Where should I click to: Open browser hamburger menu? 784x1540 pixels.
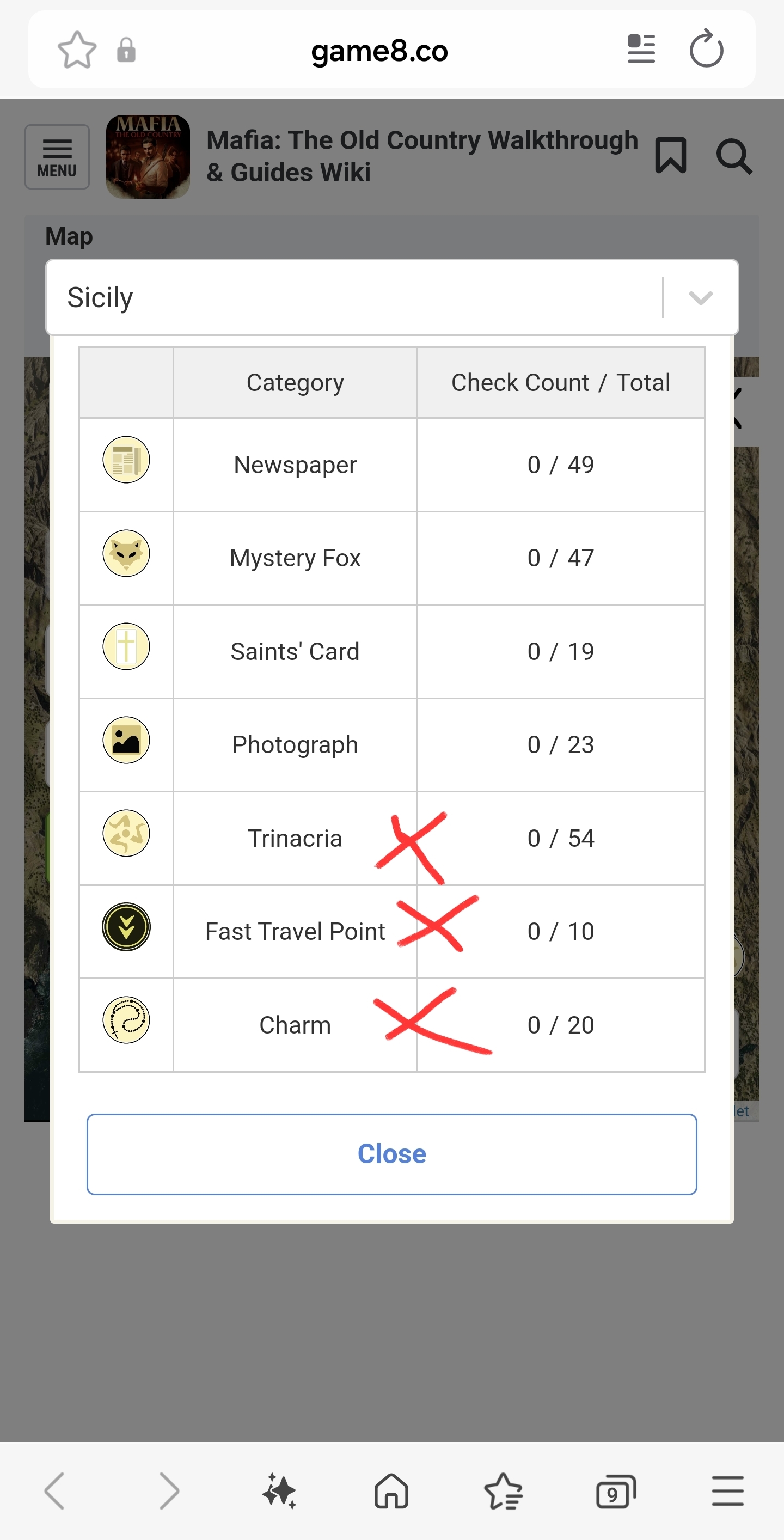727,1491
